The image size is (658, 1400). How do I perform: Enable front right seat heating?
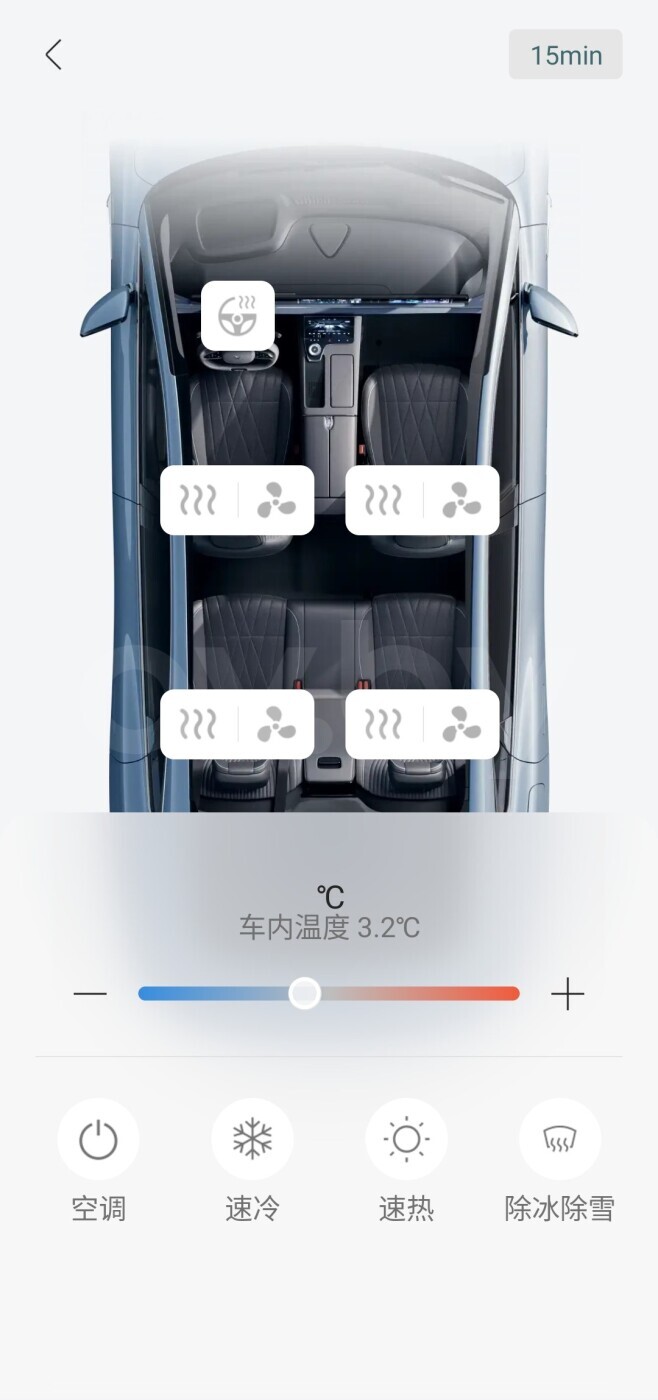pyautogui.click(x=383, y=500)
